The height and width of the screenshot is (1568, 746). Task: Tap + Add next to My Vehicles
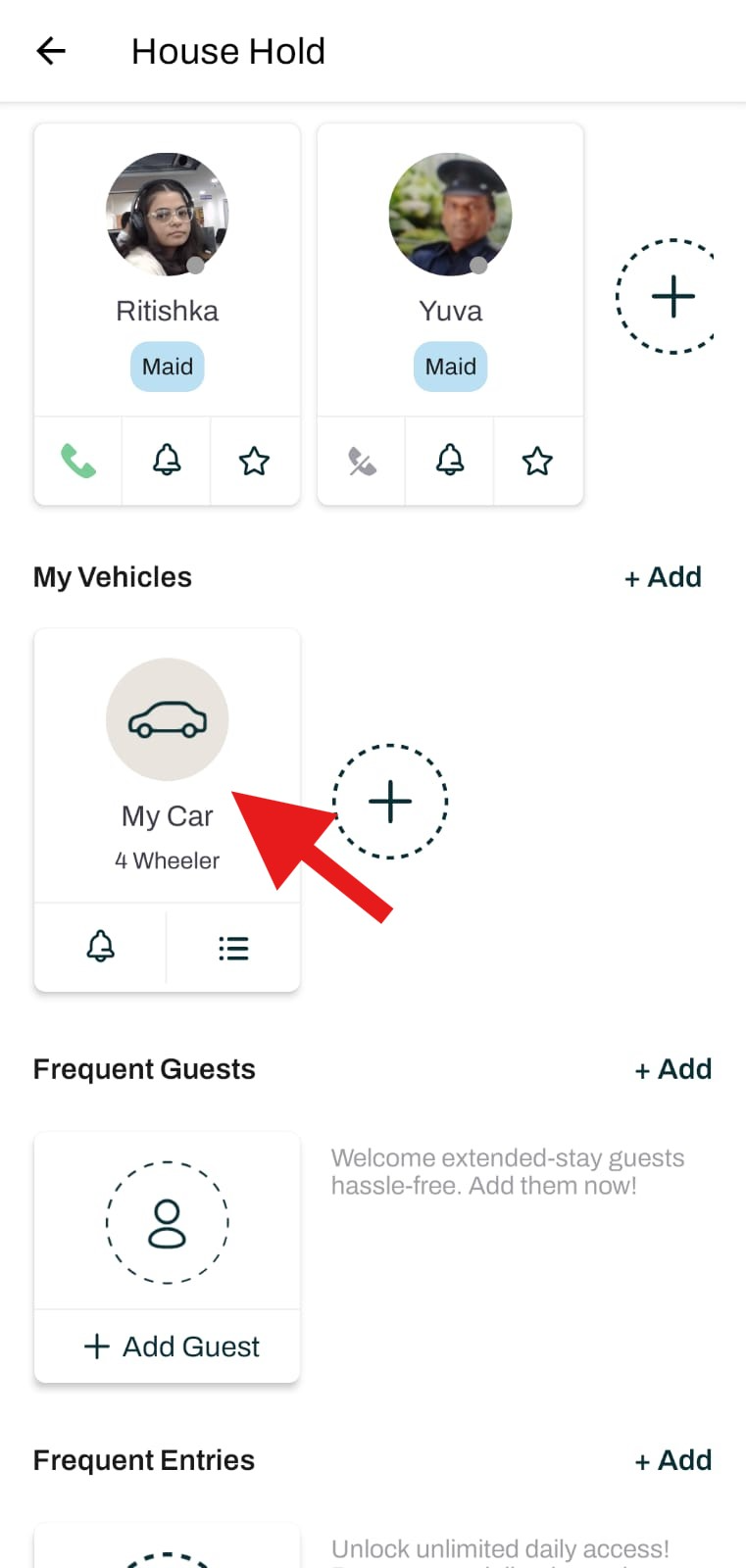click(664, 577)
